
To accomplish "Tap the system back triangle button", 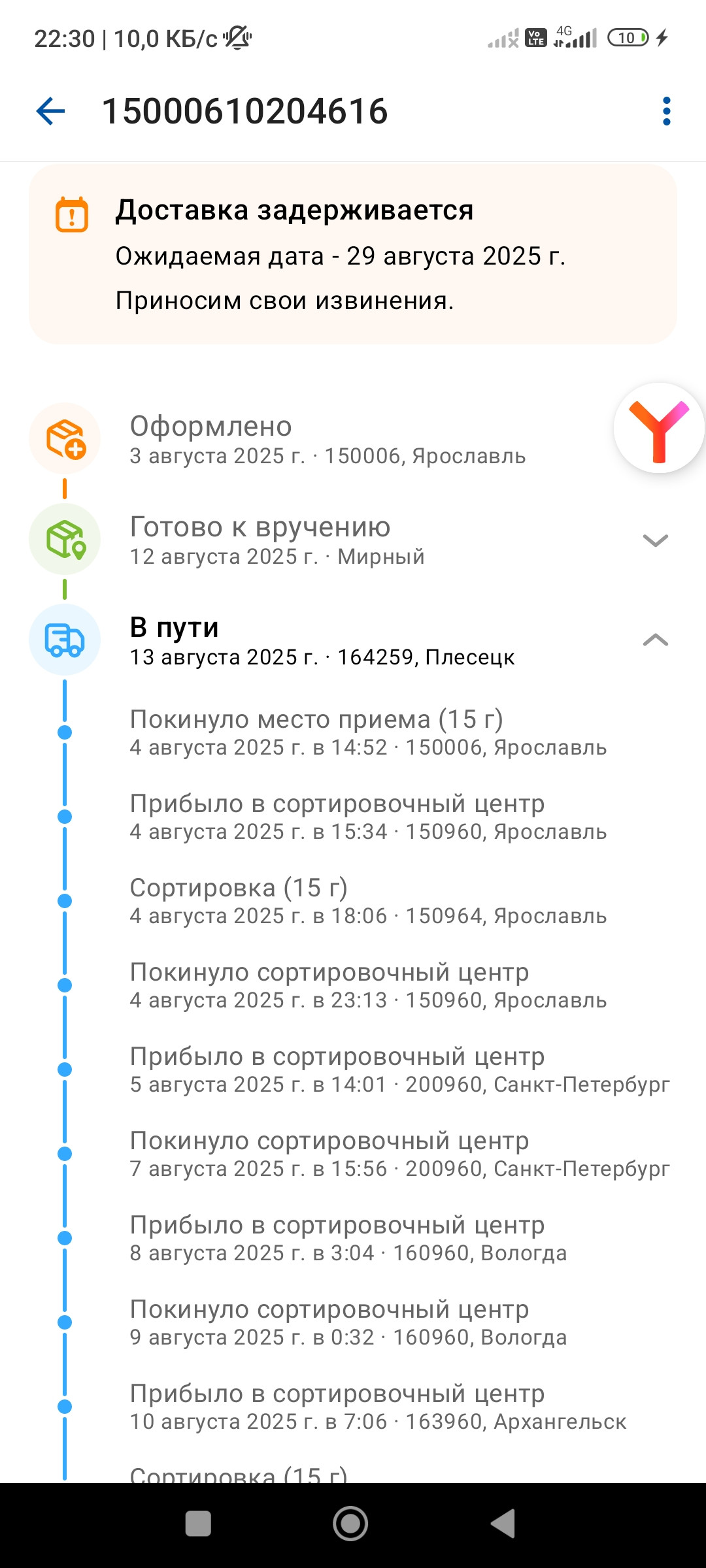I will (x=503, y=1524).
